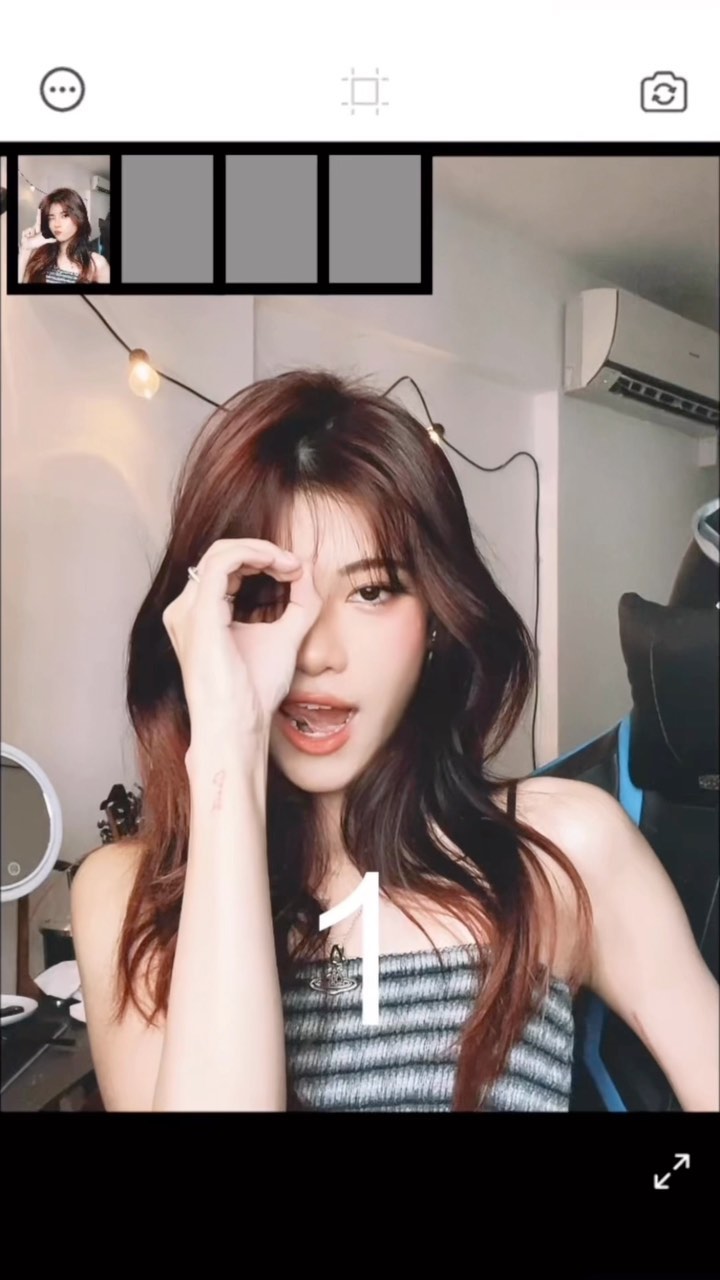Open the first captured photo thumbnail
Image resolution: width=720 pixels, height=1280 pixels.
tap(64, 219)
